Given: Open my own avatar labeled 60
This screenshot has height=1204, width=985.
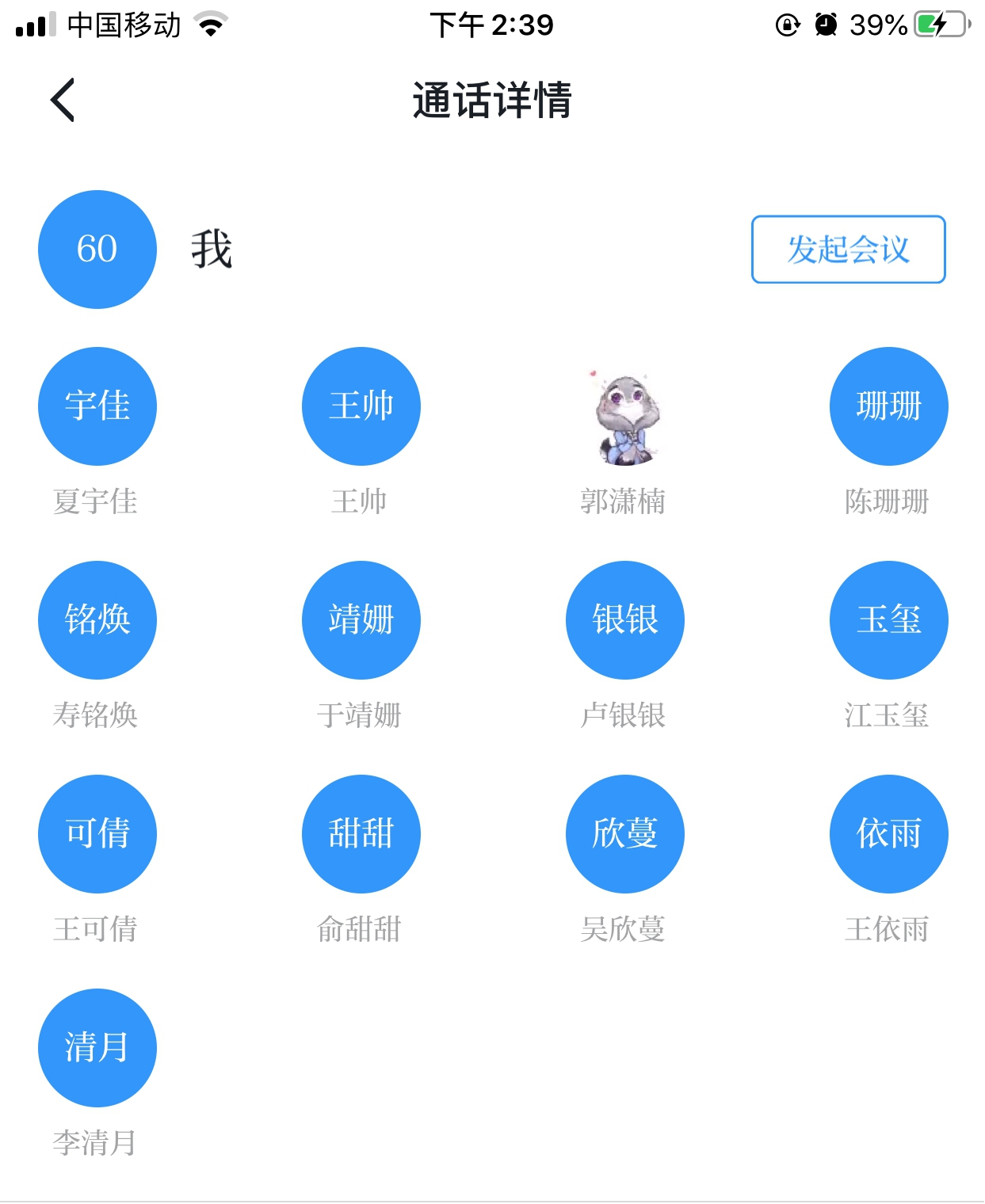Looking at the screenshot, I should [x=97, y=250].
